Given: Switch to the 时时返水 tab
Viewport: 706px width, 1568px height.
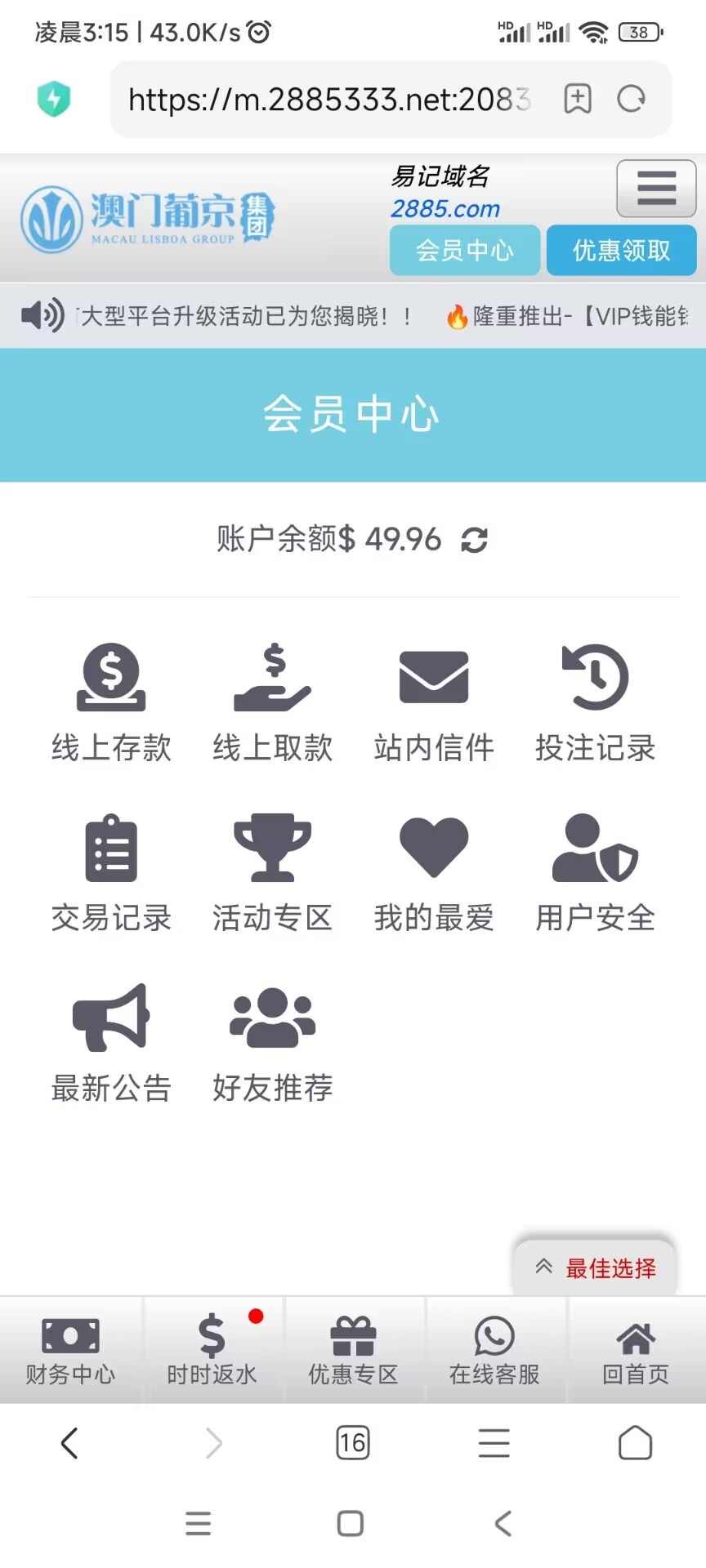Looking at the screenshot, I should click(x=212, y=1351).
